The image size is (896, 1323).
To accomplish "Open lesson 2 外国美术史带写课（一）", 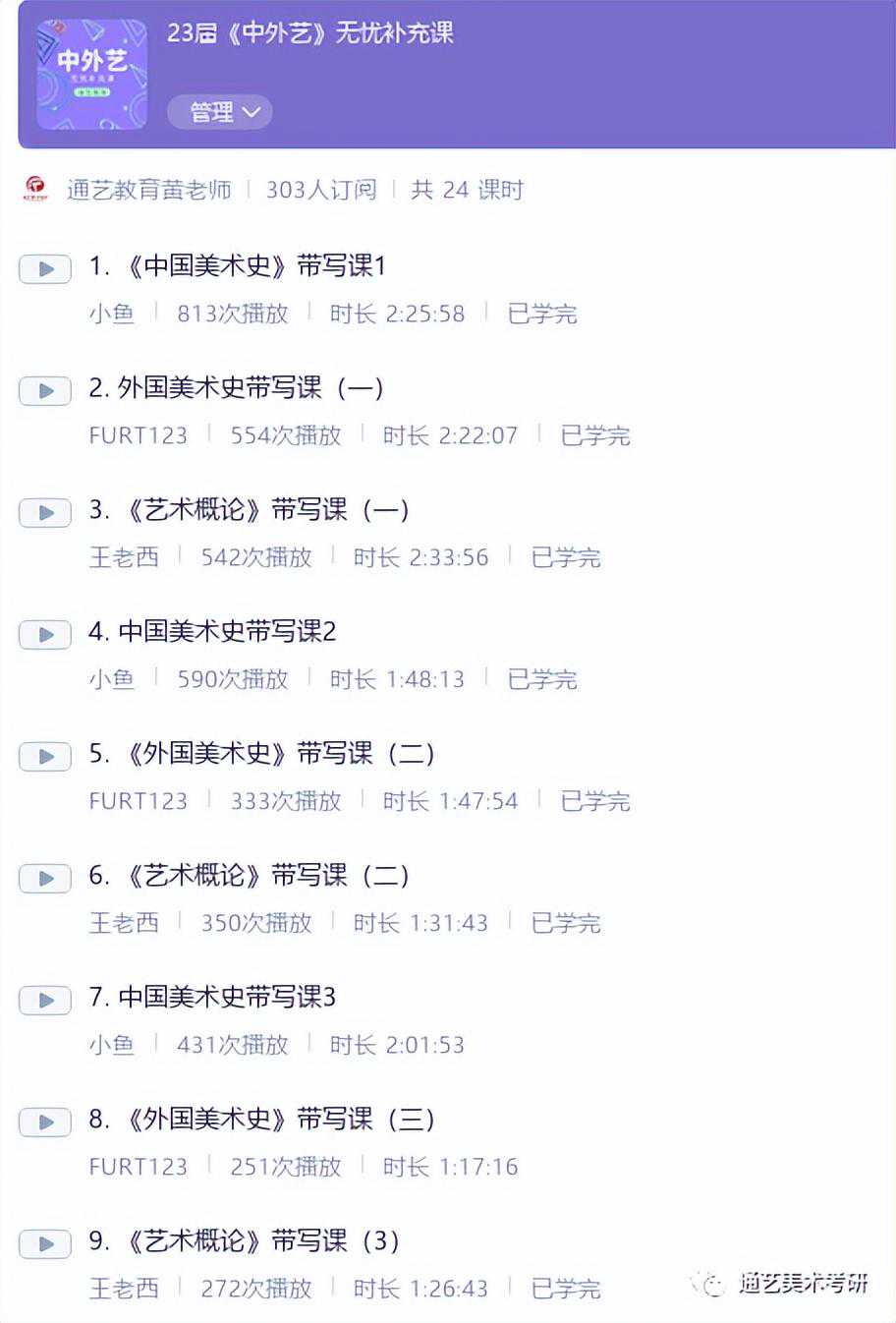I will coord(236,388).
